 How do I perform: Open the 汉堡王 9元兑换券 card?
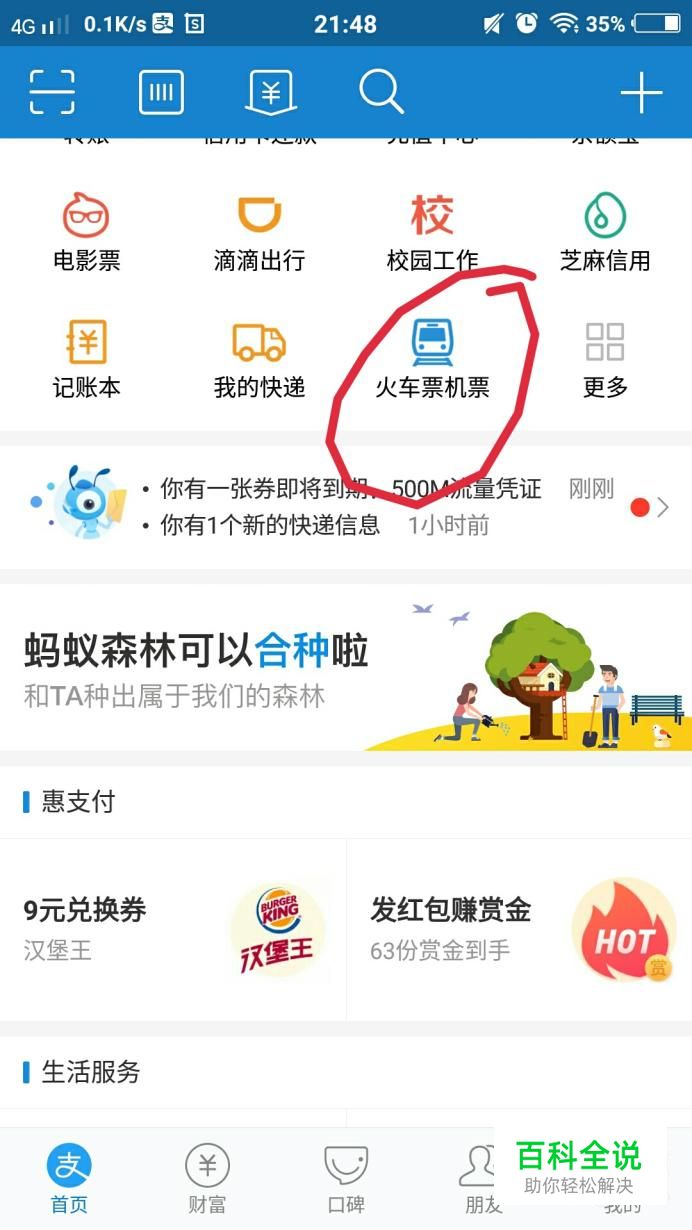172,928
